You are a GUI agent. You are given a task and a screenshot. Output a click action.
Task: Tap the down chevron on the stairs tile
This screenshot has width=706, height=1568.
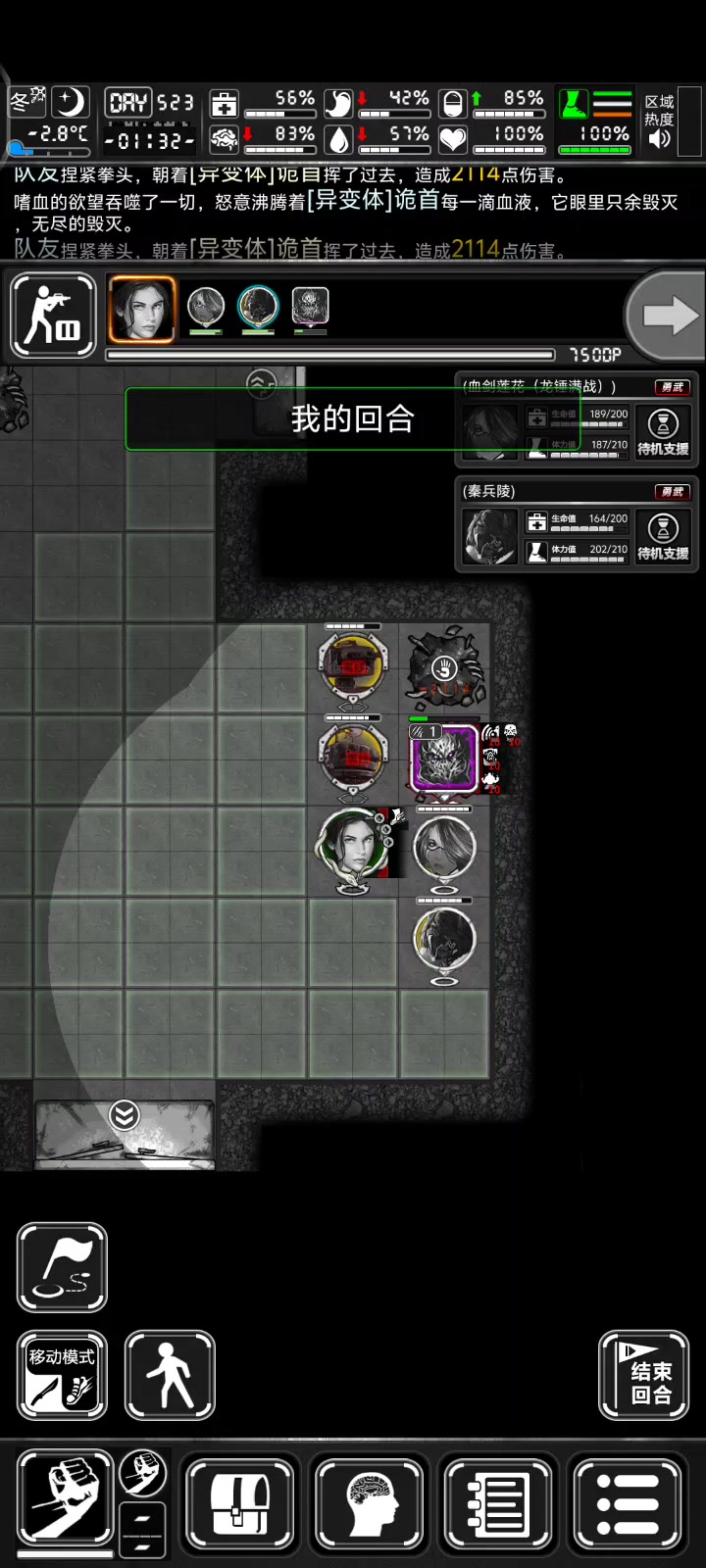125,1115
